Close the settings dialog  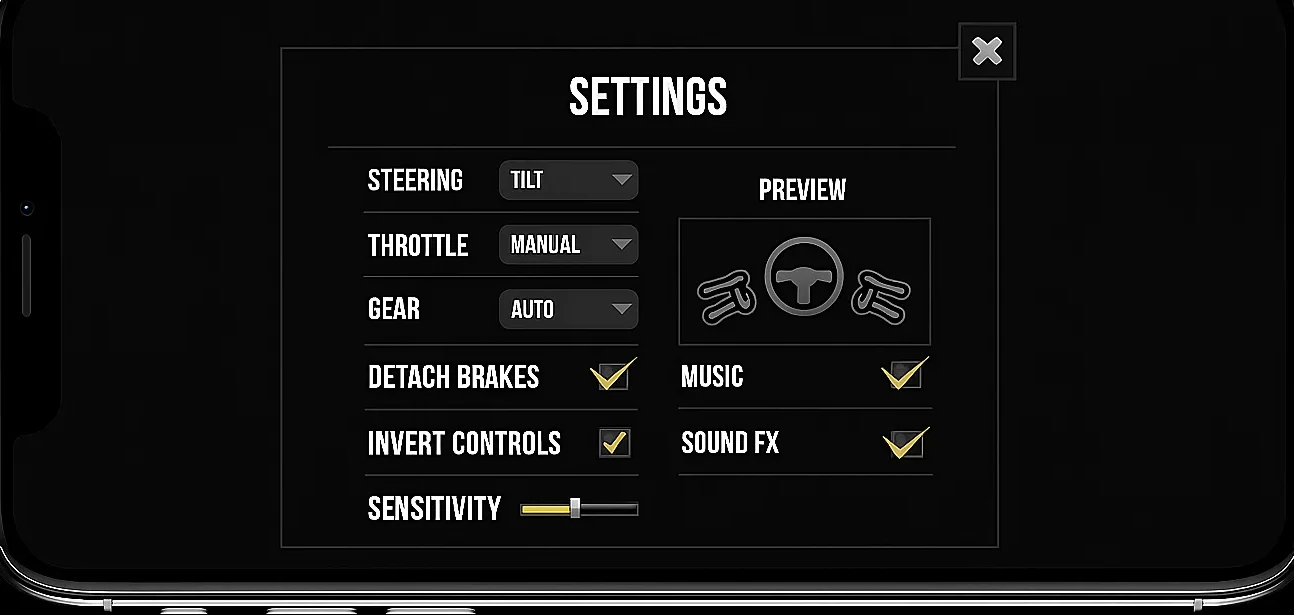986,52
